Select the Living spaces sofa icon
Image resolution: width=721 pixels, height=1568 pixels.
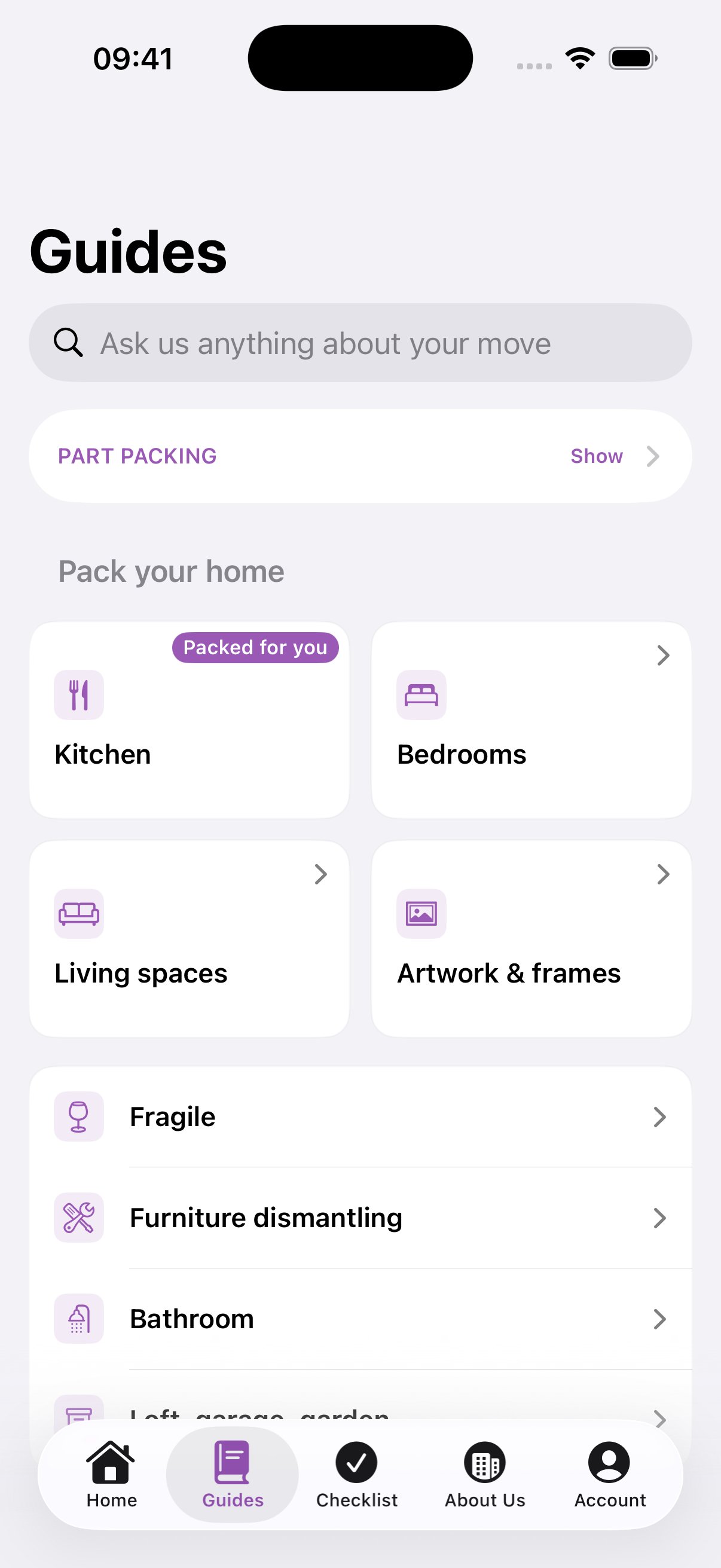click(x=78, y=914)
